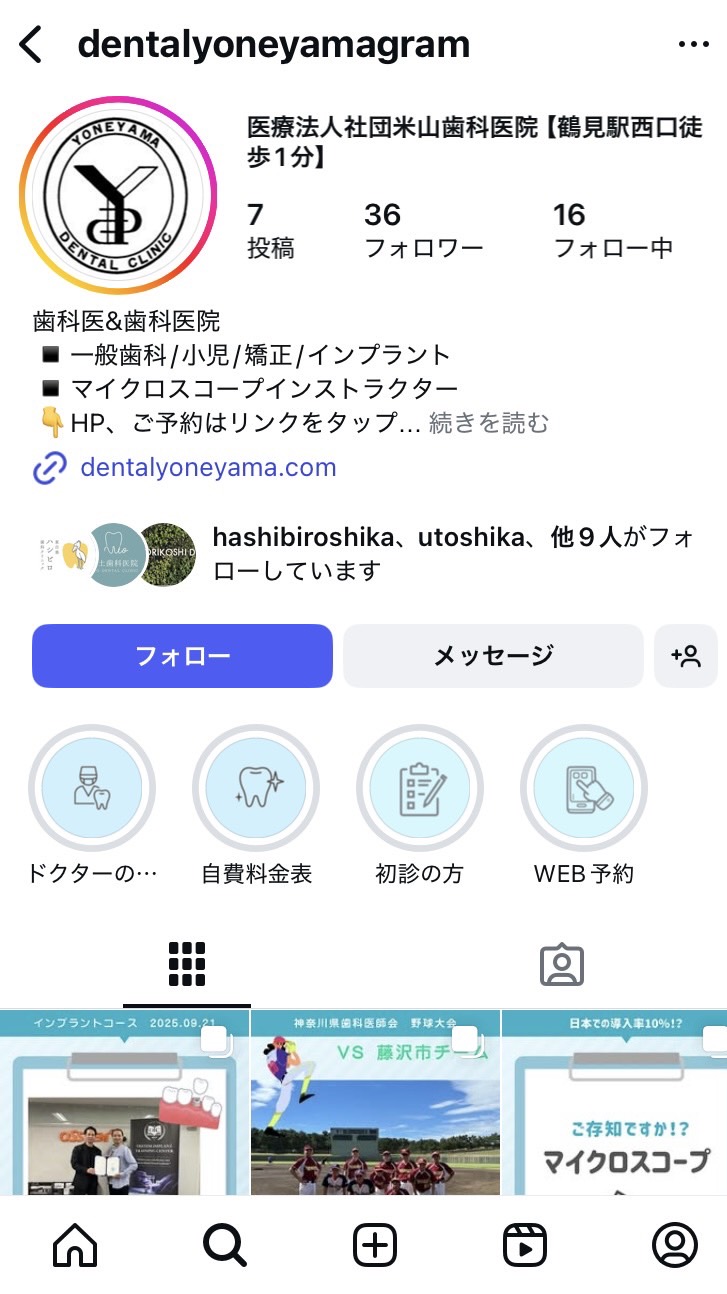727x1294 pixels.
Task: Open the フォロワー followers list
Action: pos(423,231)
